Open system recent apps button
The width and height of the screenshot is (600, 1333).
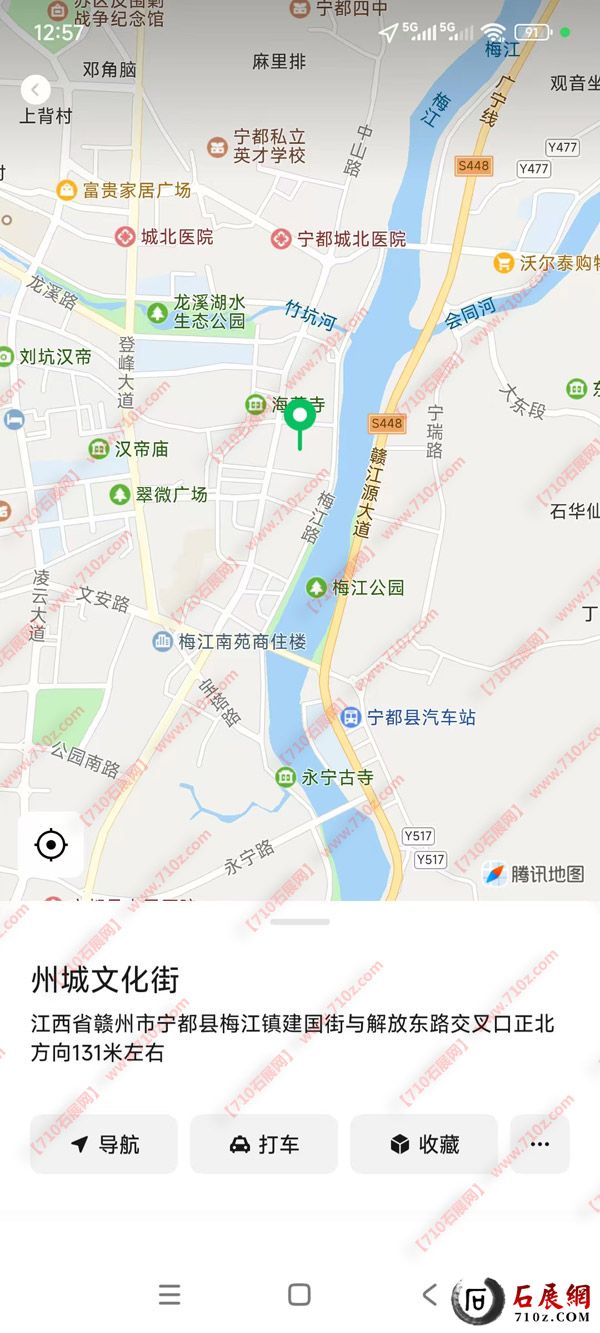tap(170, 1295)
